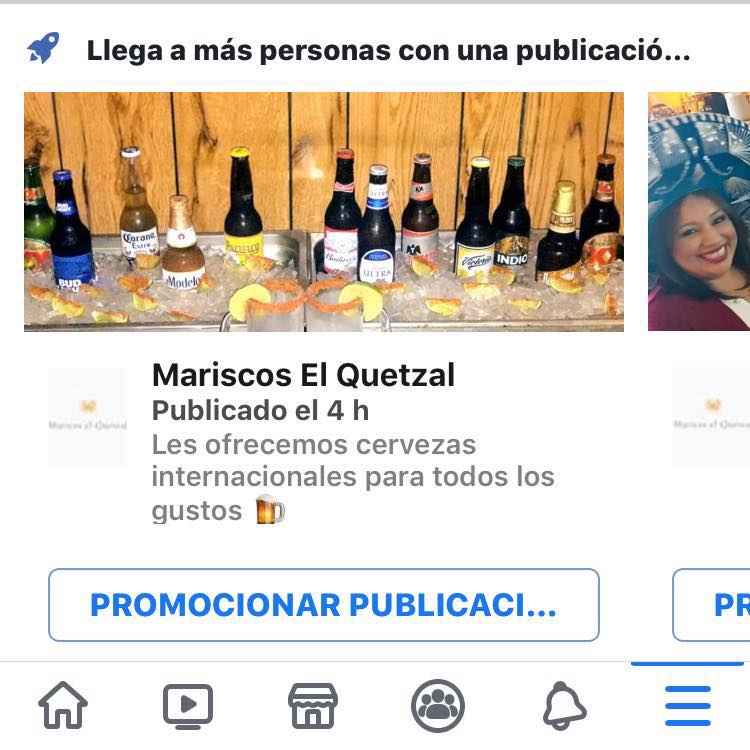Open the woman's photo post card

(x=700, y=211)
